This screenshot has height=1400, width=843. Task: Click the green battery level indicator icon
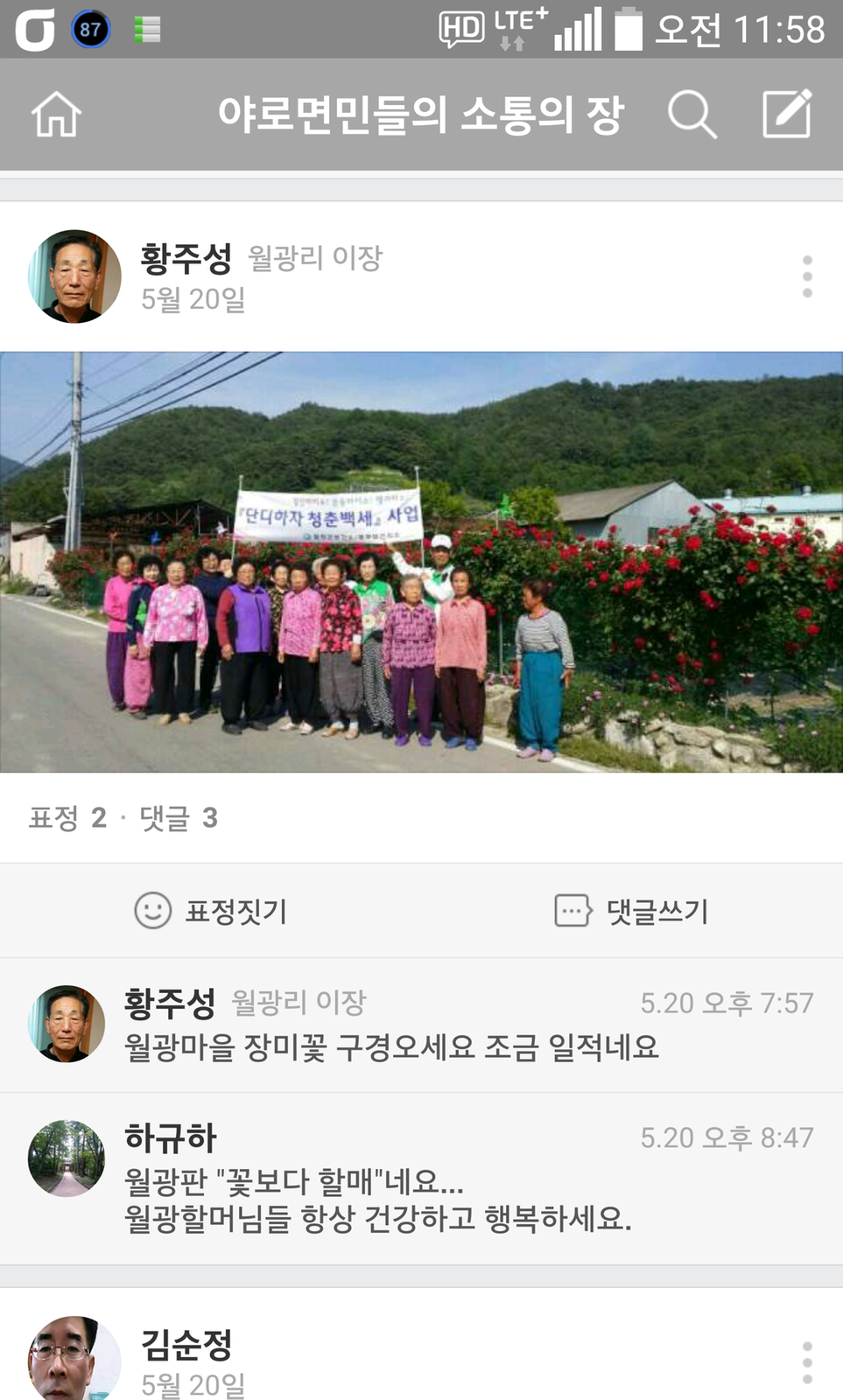[145, 29]
